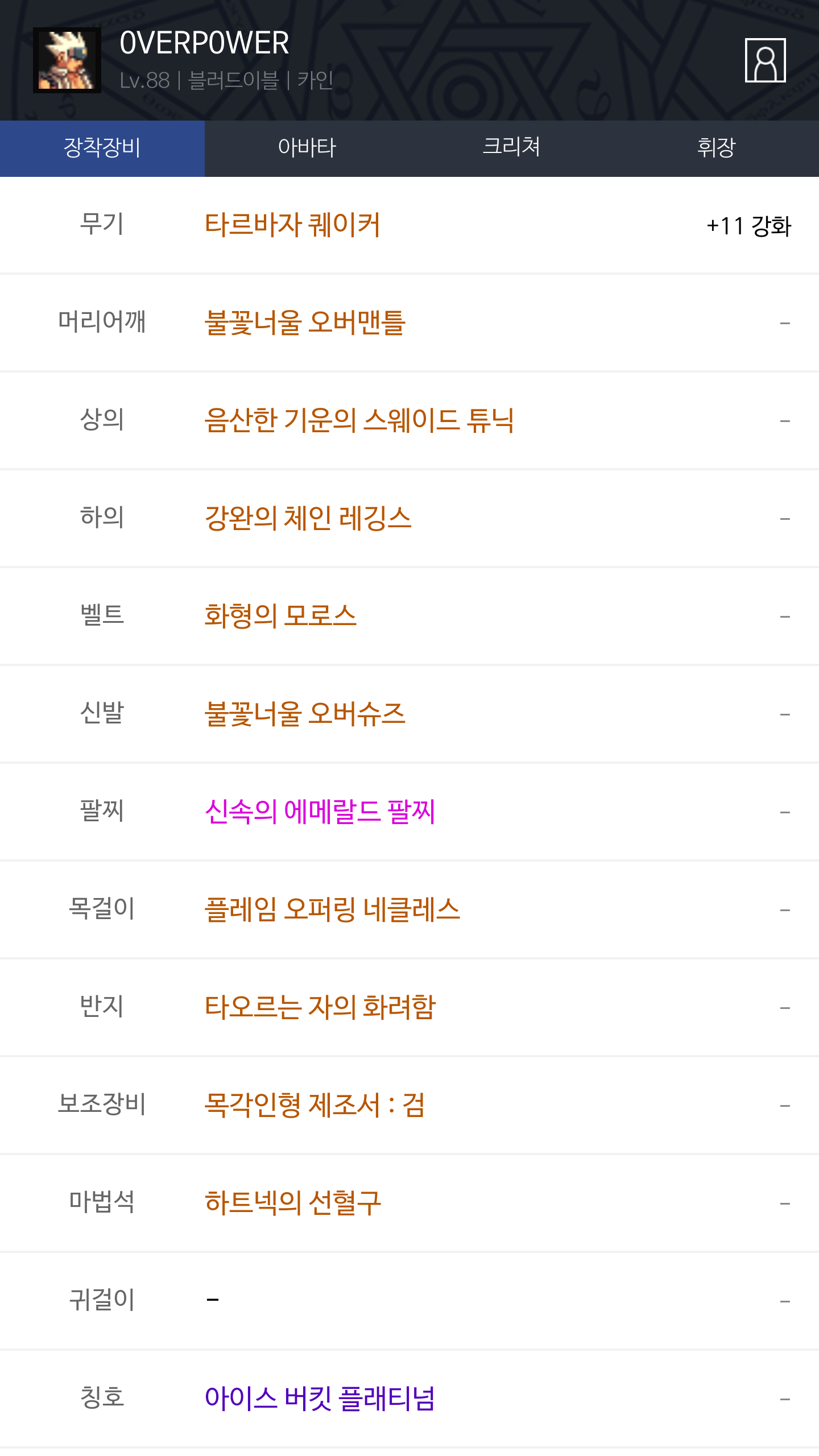Open belt item 화형의 모로스

click(280, 616)
